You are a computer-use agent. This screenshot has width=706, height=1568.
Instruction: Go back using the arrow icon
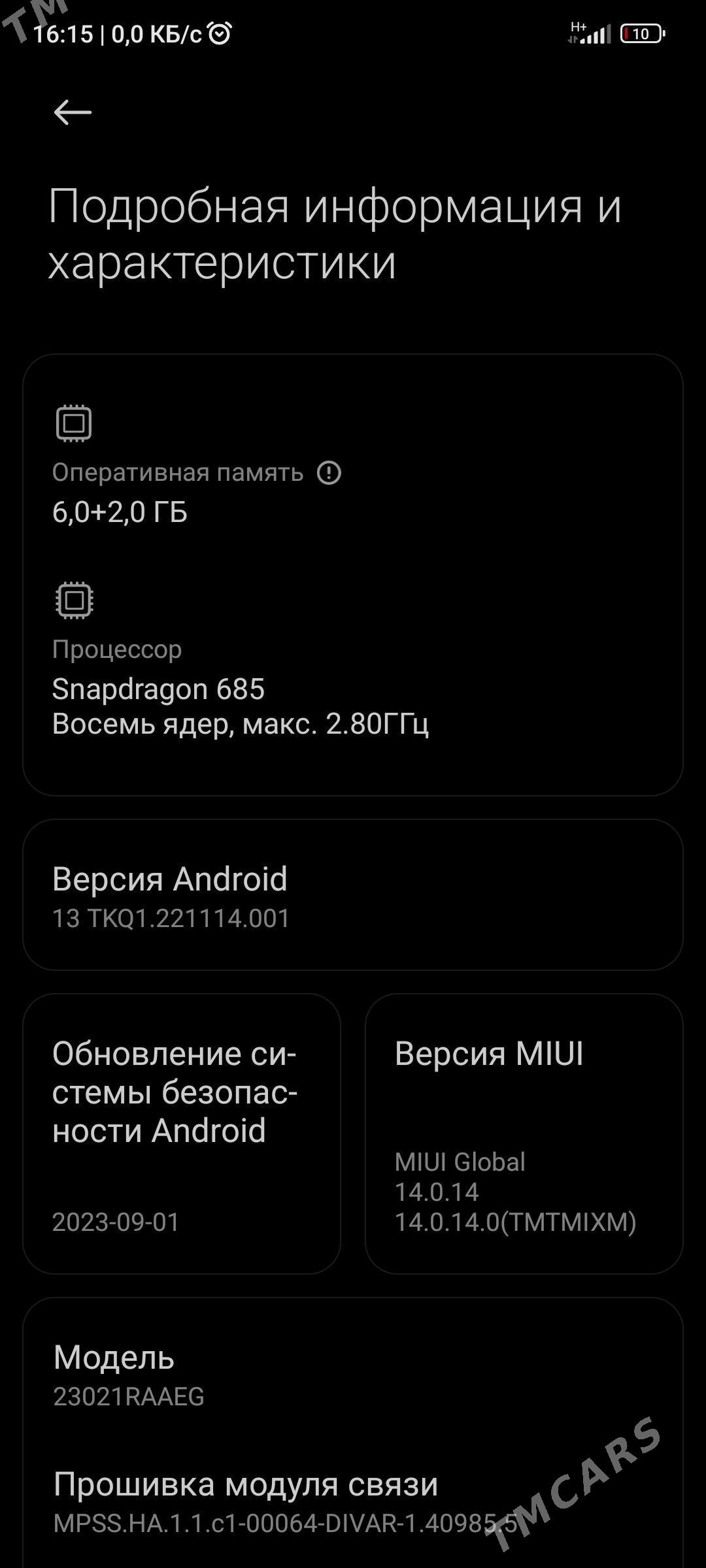72,112
